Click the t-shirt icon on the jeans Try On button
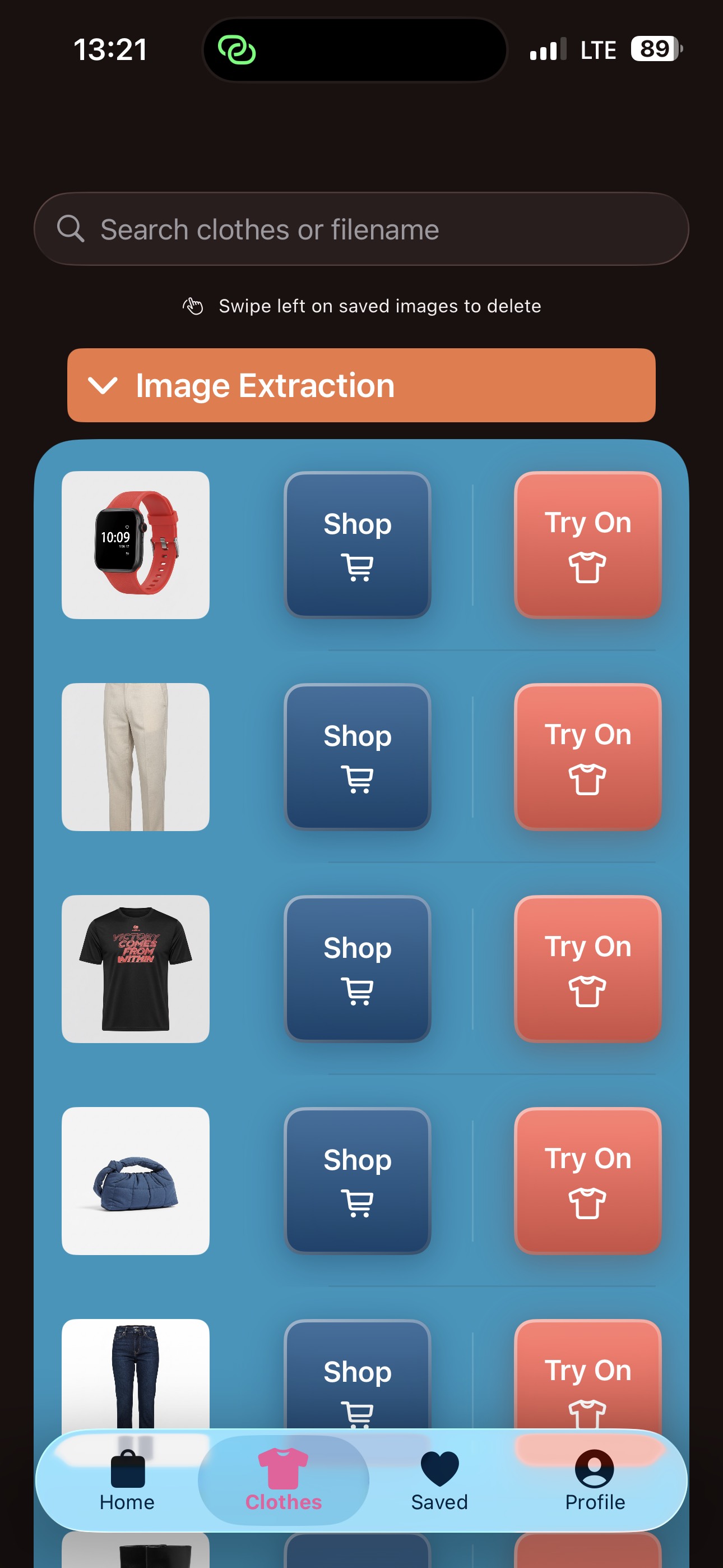The height and width of the screenshot is (1568, 723). [588, 1414]
